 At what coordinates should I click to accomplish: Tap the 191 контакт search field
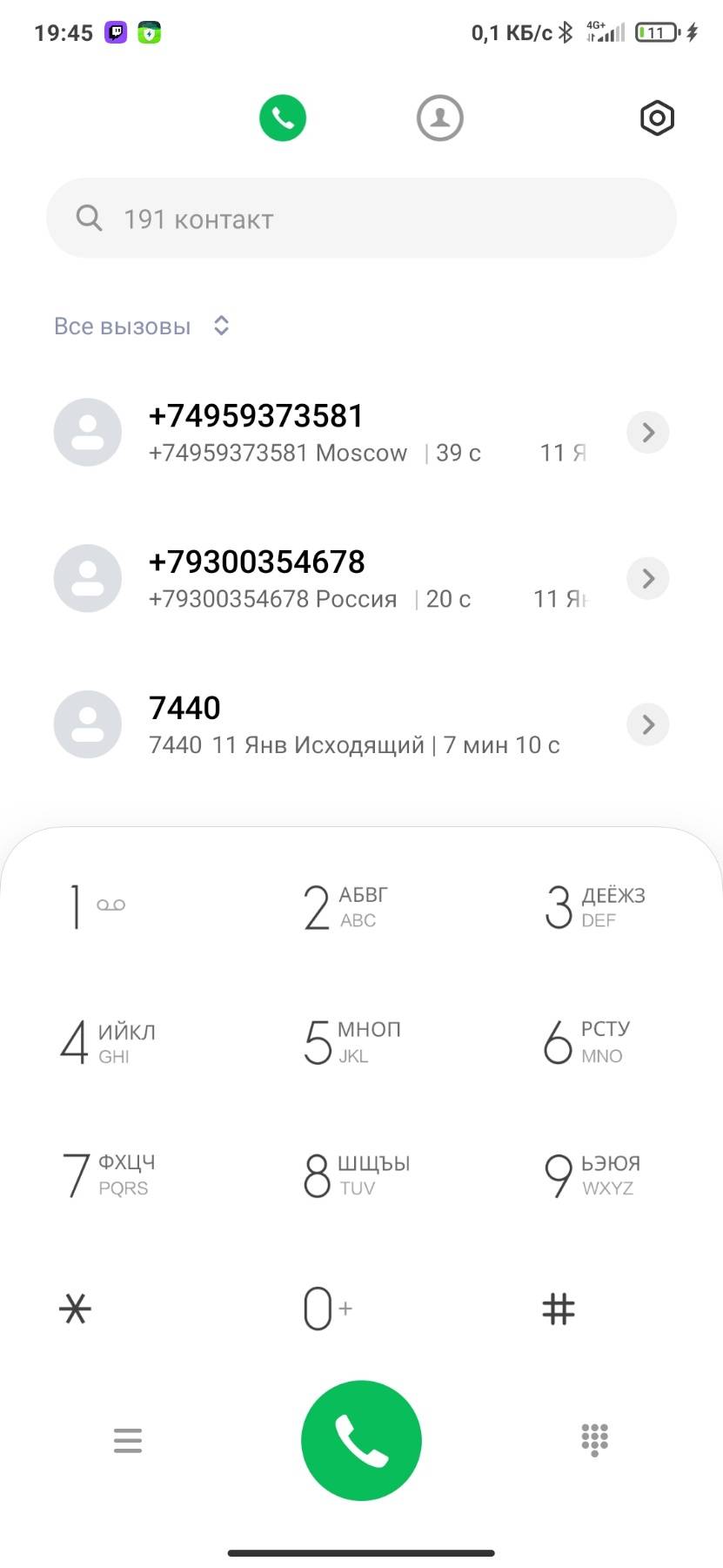pos(361,219)
